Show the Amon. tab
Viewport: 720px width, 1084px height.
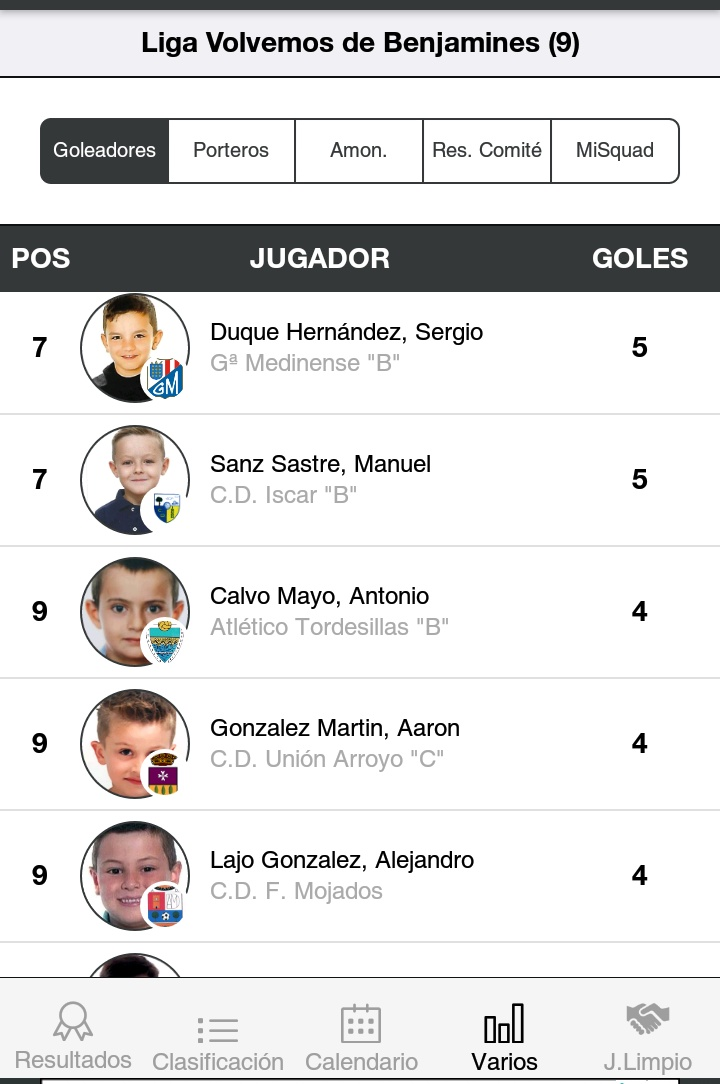click(x=359, y=151)
